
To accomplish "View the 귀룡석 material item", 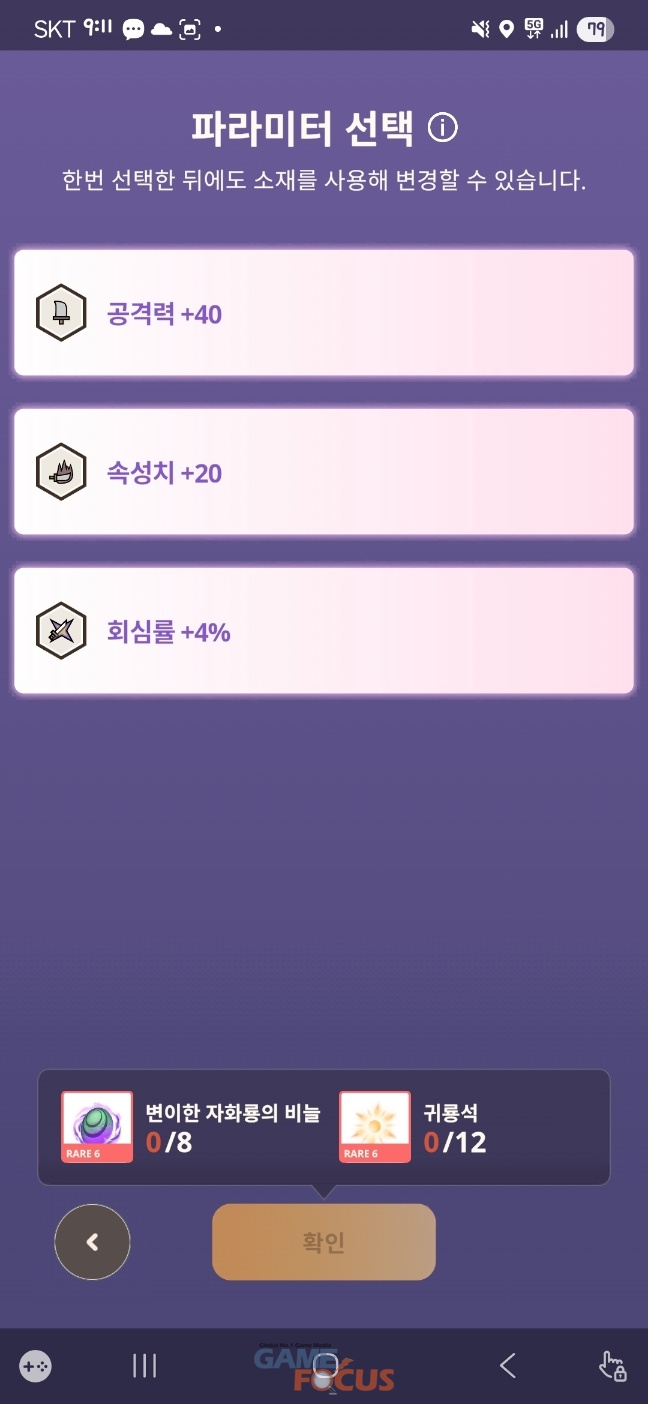I will pyautogui.click(x=375, y=1127).
